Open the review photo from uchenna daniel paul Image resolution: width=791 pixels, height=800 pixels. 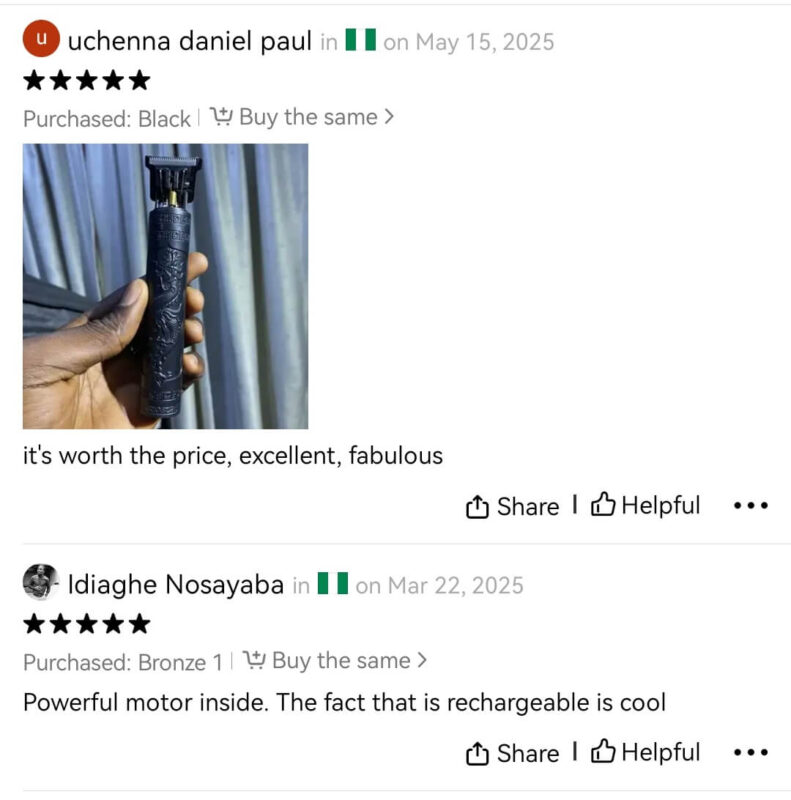[x=165, y=286]
